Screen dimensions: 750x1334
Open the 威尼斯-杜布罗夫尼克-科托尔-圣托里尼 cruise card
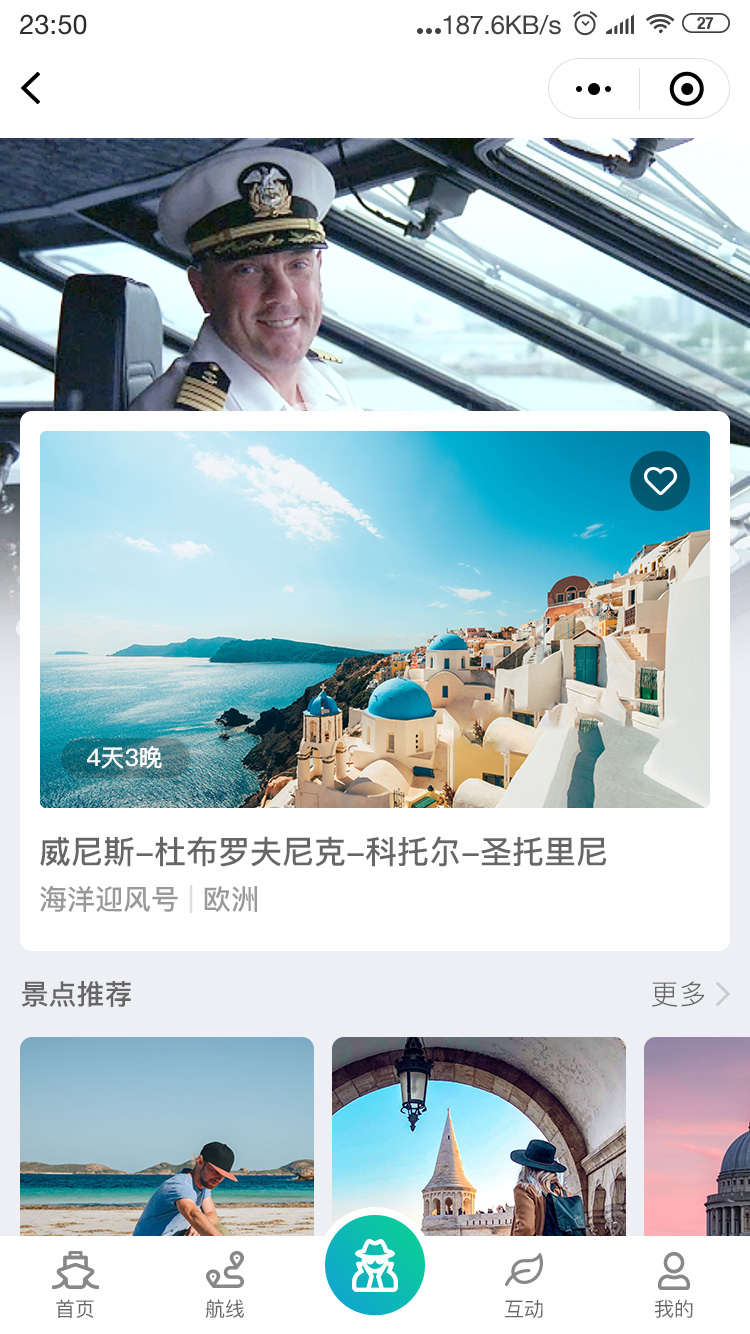click(375, 680)
